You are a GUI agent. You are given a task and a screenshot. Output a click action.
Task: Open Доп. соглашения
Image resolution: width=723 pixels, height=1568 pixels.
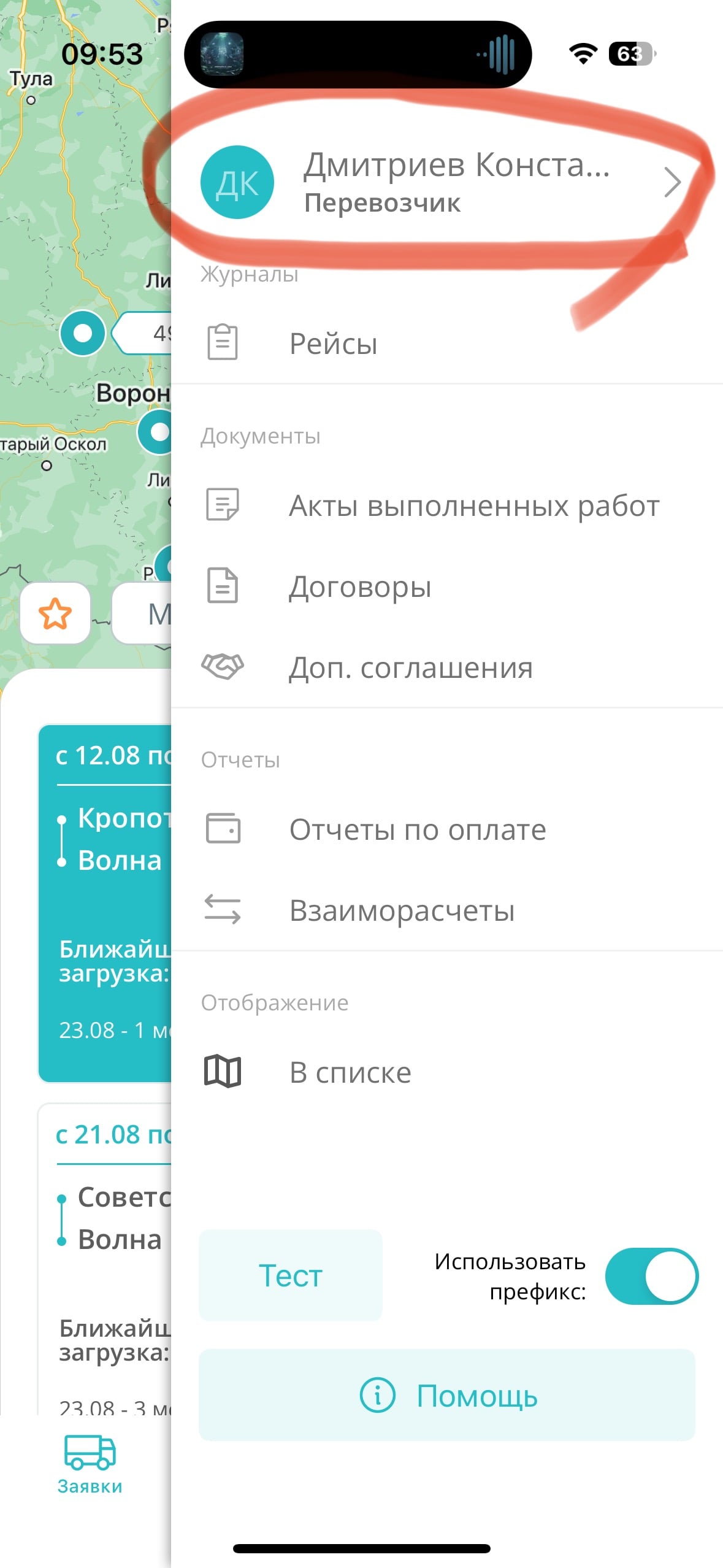[x=410, y=667]
